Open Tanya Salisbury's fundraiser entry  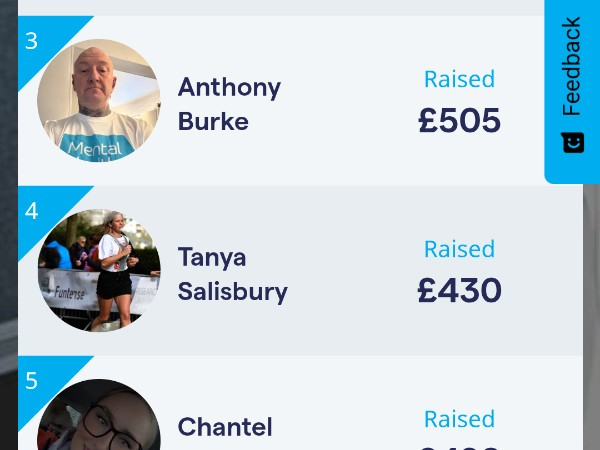[x=232, y=273]
